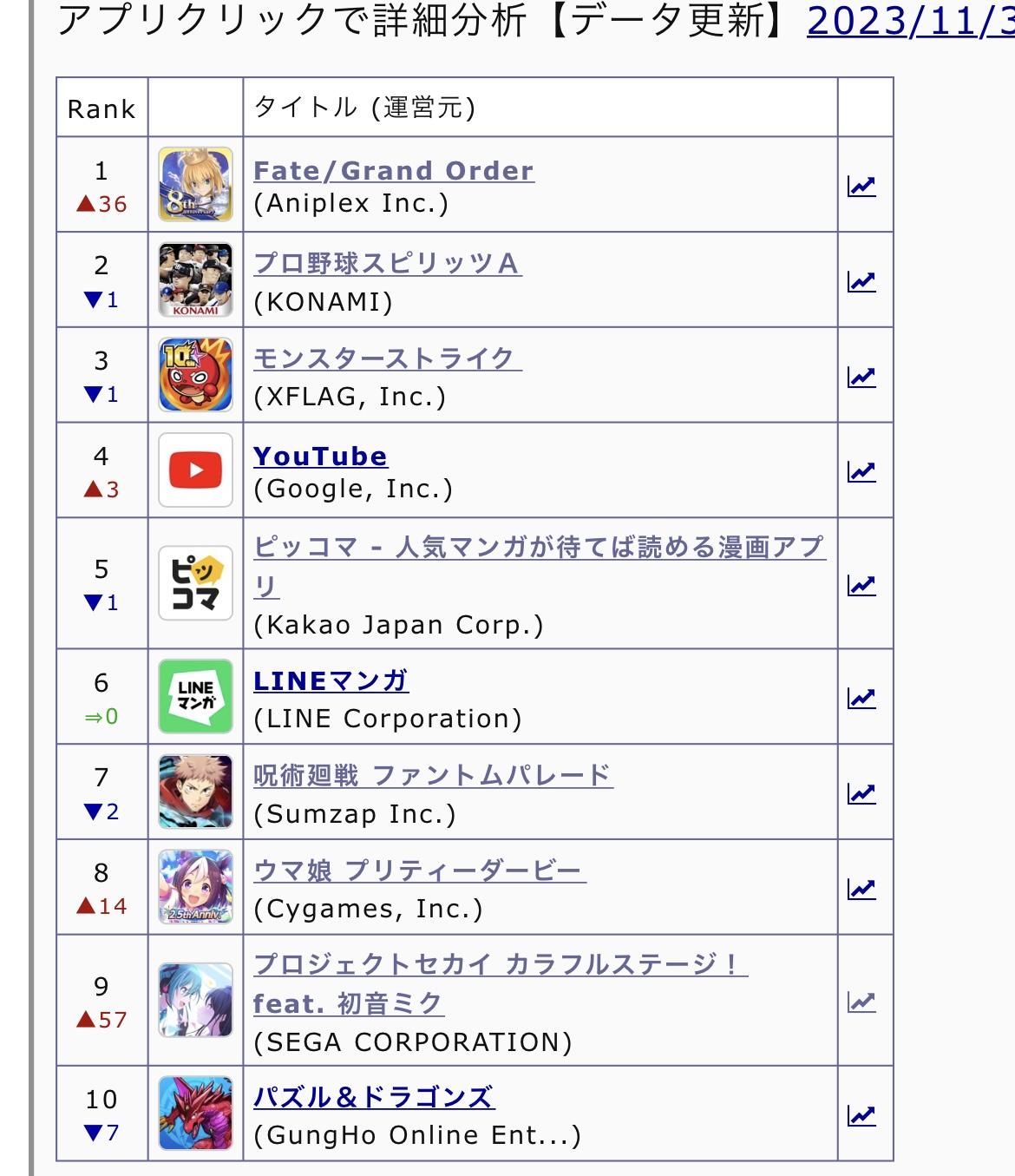Open the パズル&ドラゴンズ title link
The width and height of the screenshot is (1015, 1176).
tap(373, 1098)
